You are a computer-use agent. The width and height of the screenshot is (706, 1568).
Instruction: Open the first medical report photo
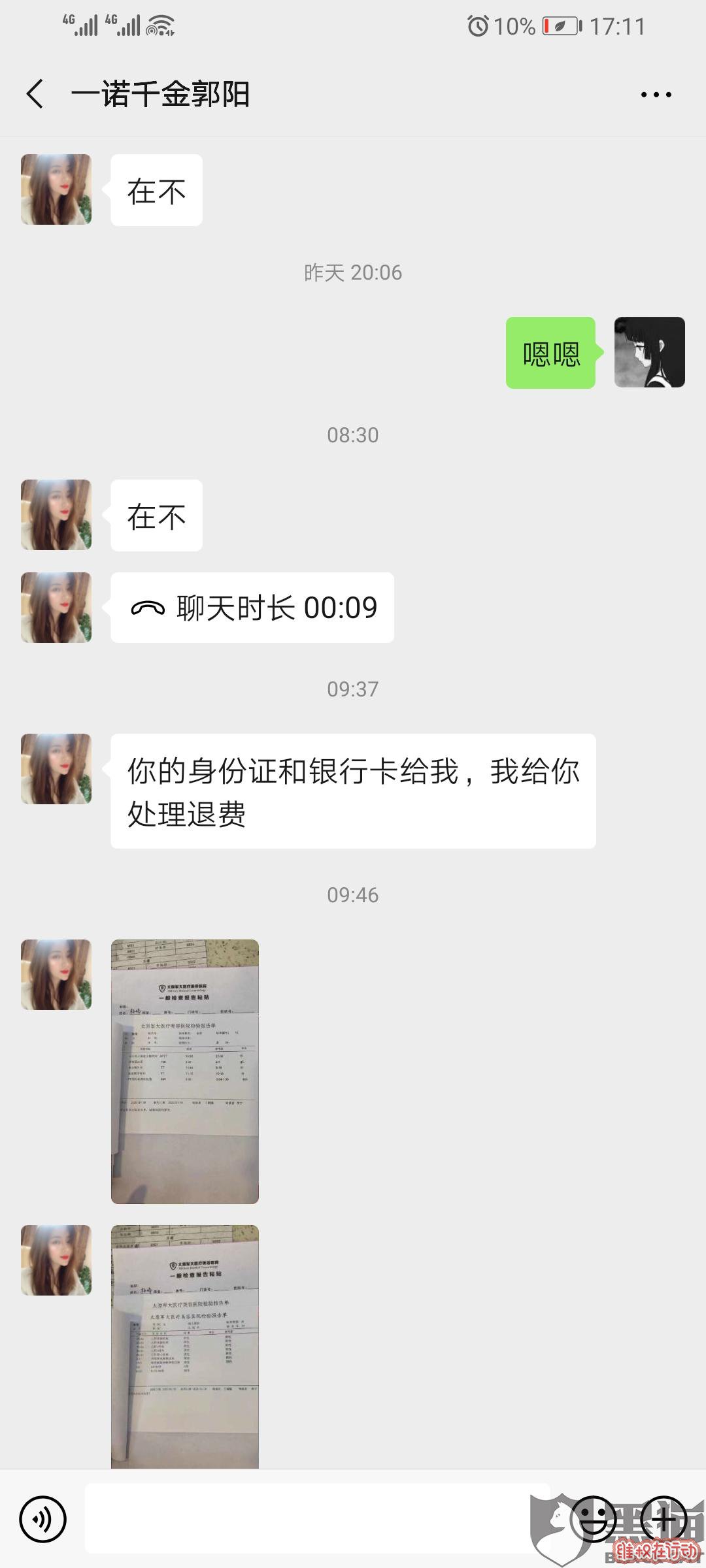click(185, 1071)
